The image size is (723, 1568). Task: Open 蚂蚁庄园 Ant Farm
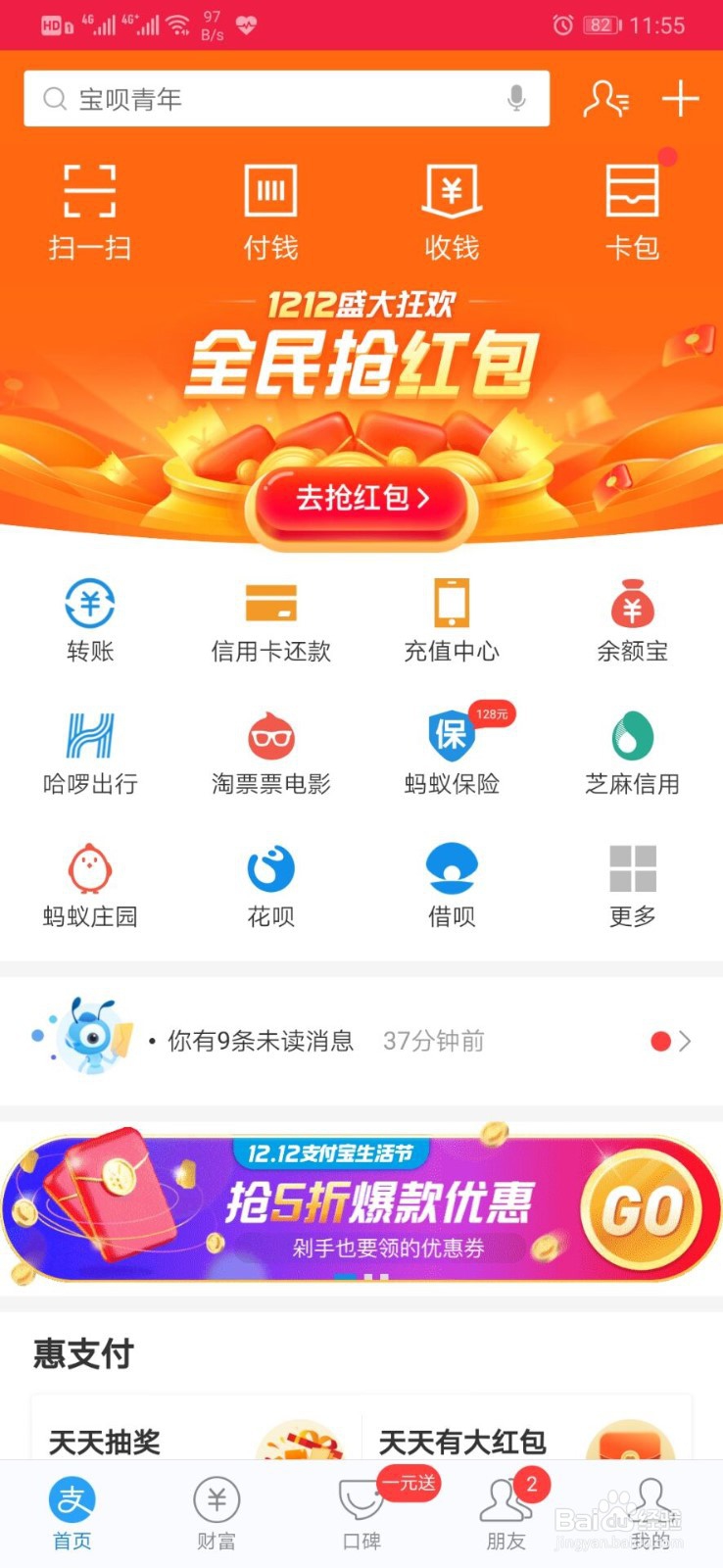pos(90,884)
